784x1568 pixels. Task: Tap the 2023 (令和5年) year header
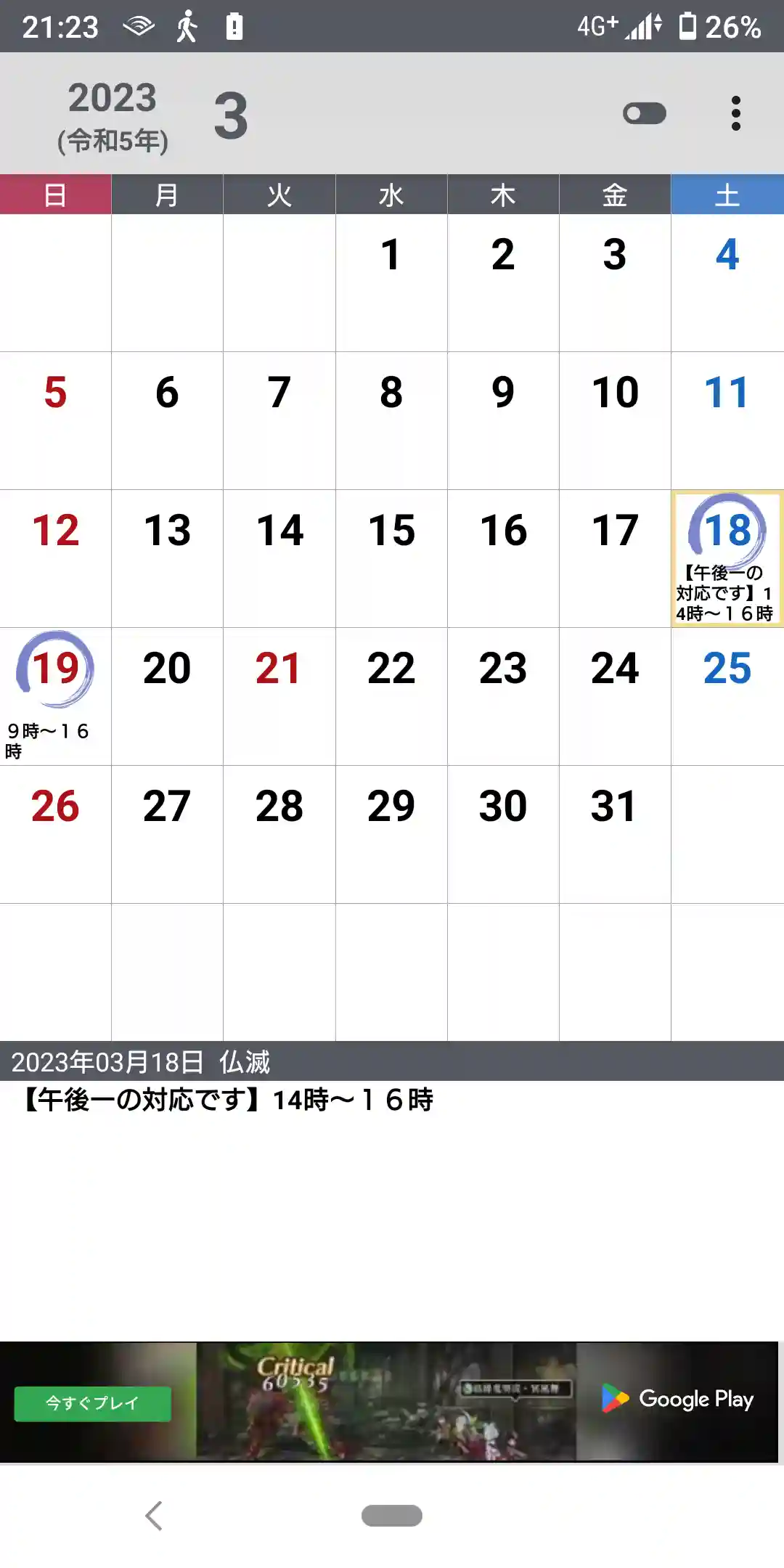coord(113,116)
